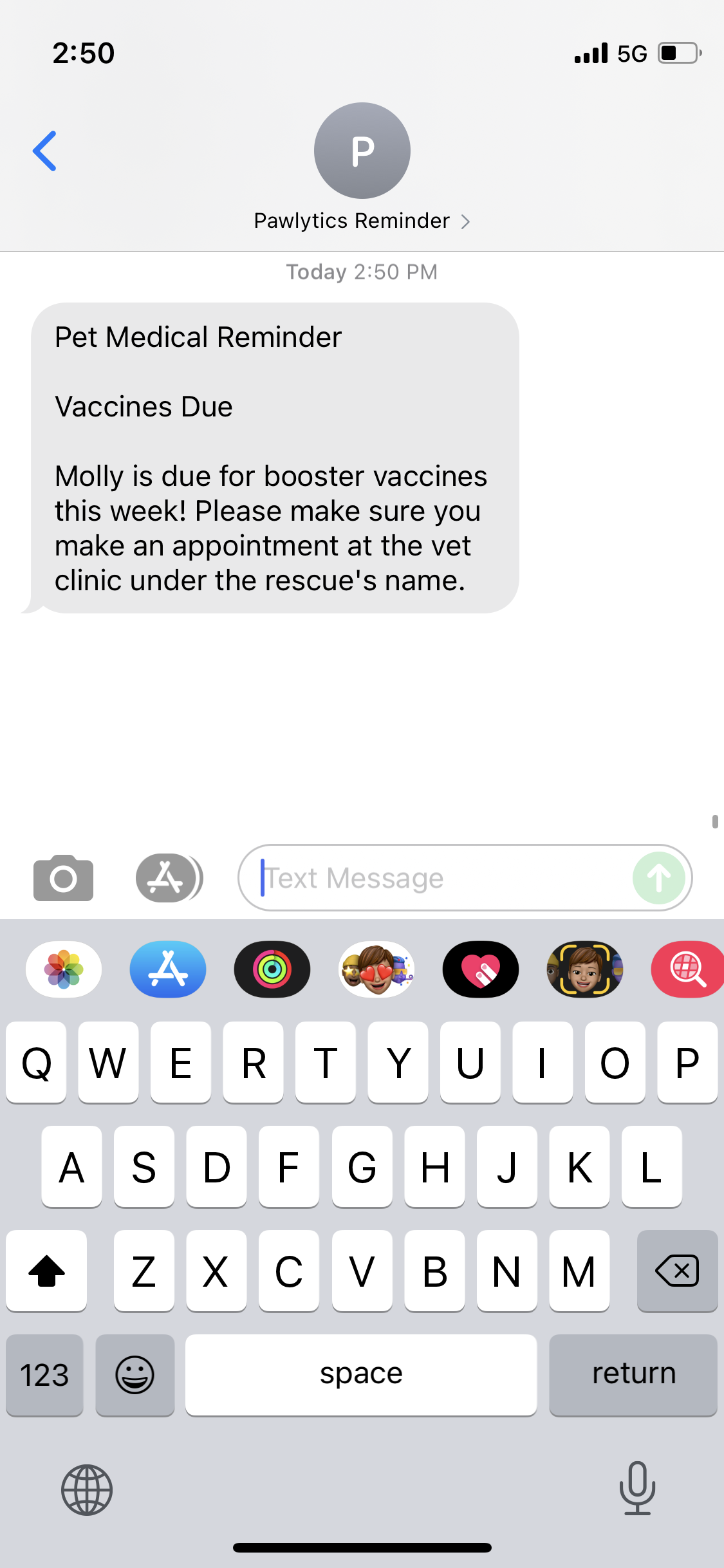Image resolution: width=724 pixels, height=1568 pixels.
Task: Open Memoji stickers with heart eyes
Action: pos(376,969)
